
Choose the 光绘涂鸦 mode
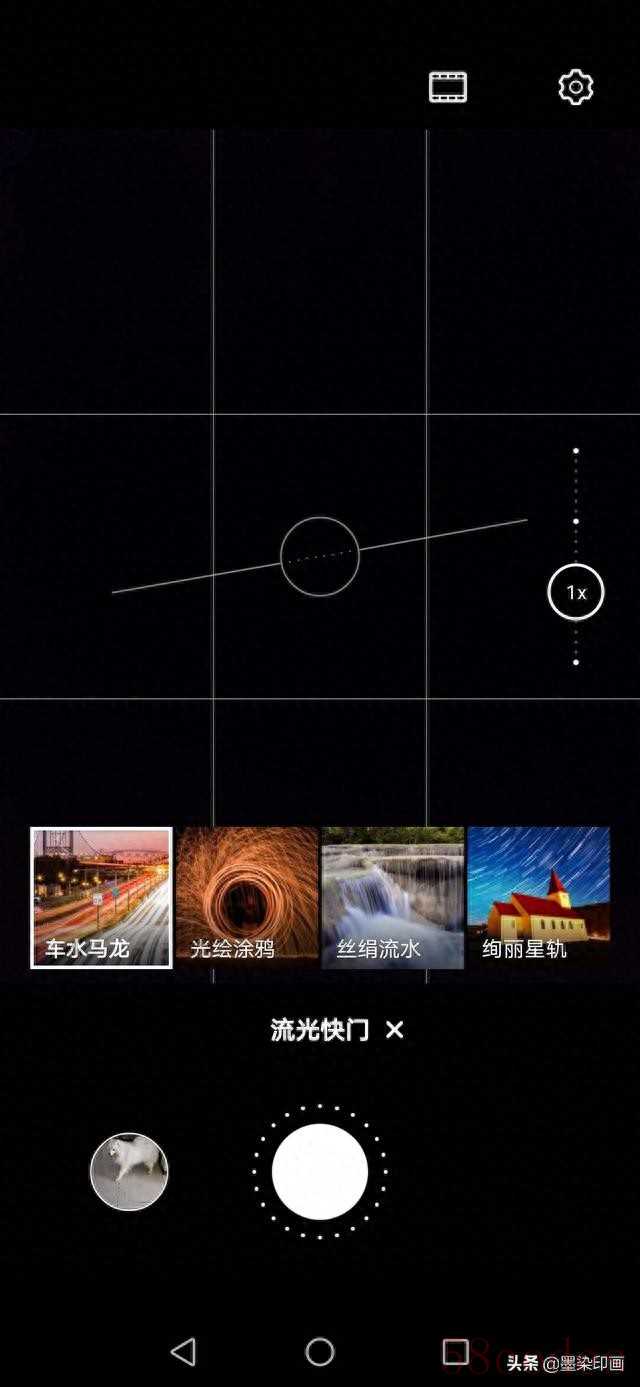(x=247, y=897)
